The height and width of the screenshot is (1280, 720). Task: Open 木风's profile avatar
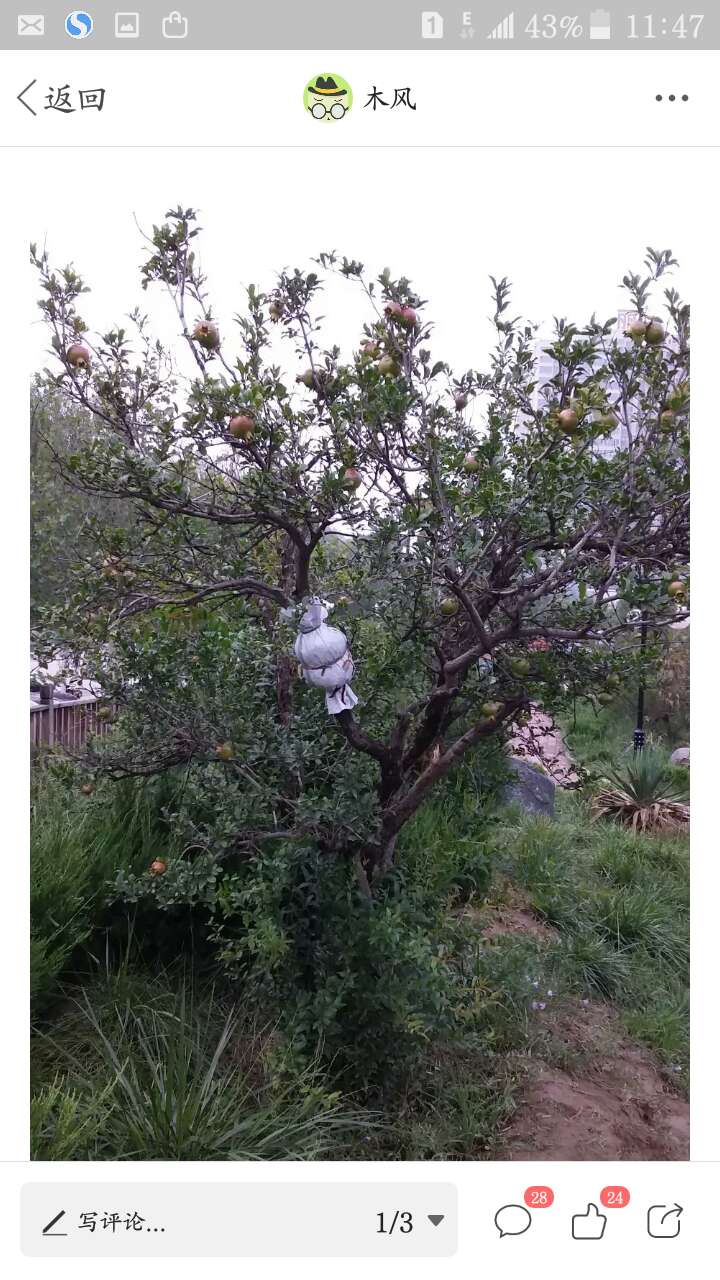tap(328, 98)
